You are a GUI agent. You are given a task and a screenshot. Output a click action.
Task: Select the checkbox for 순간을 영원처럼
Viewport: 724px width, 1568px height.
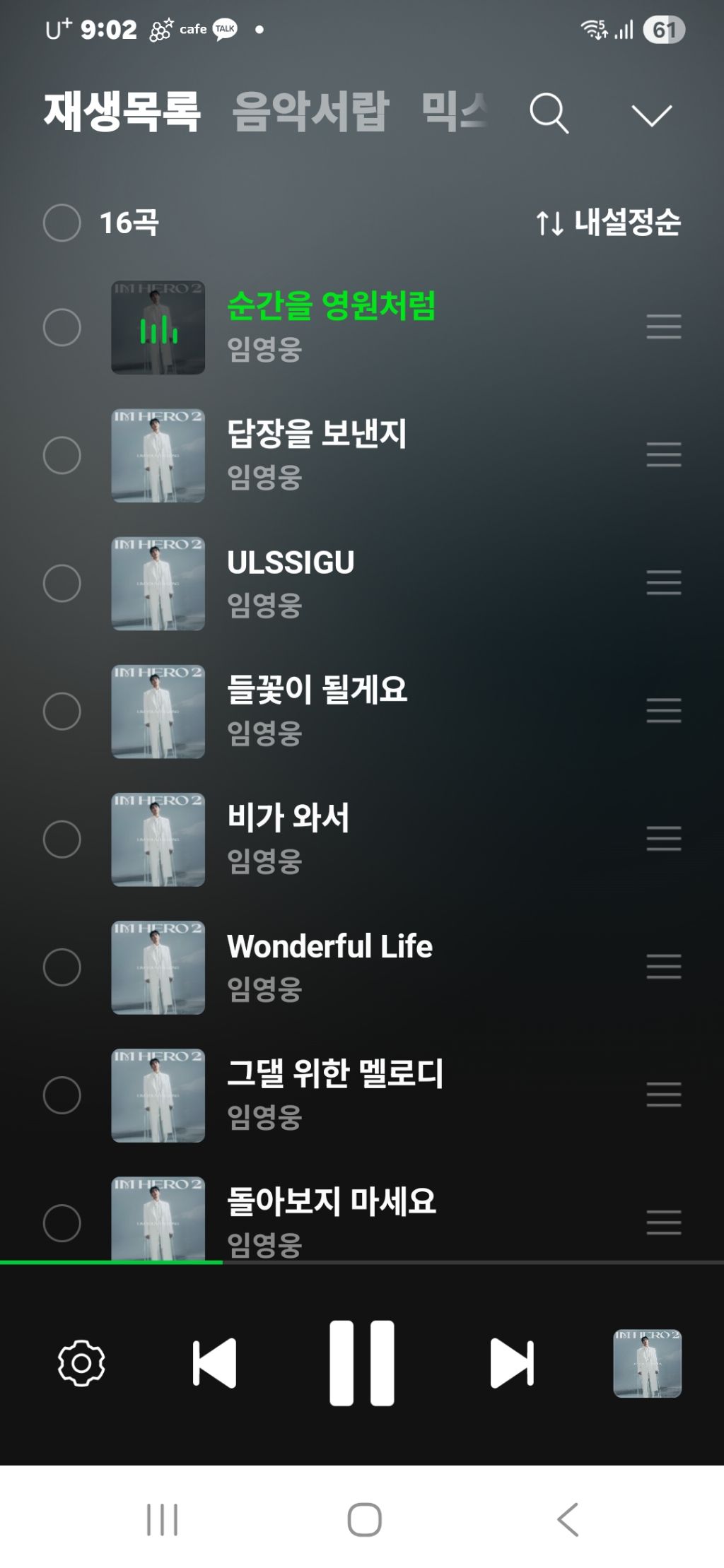coord(62,327)
